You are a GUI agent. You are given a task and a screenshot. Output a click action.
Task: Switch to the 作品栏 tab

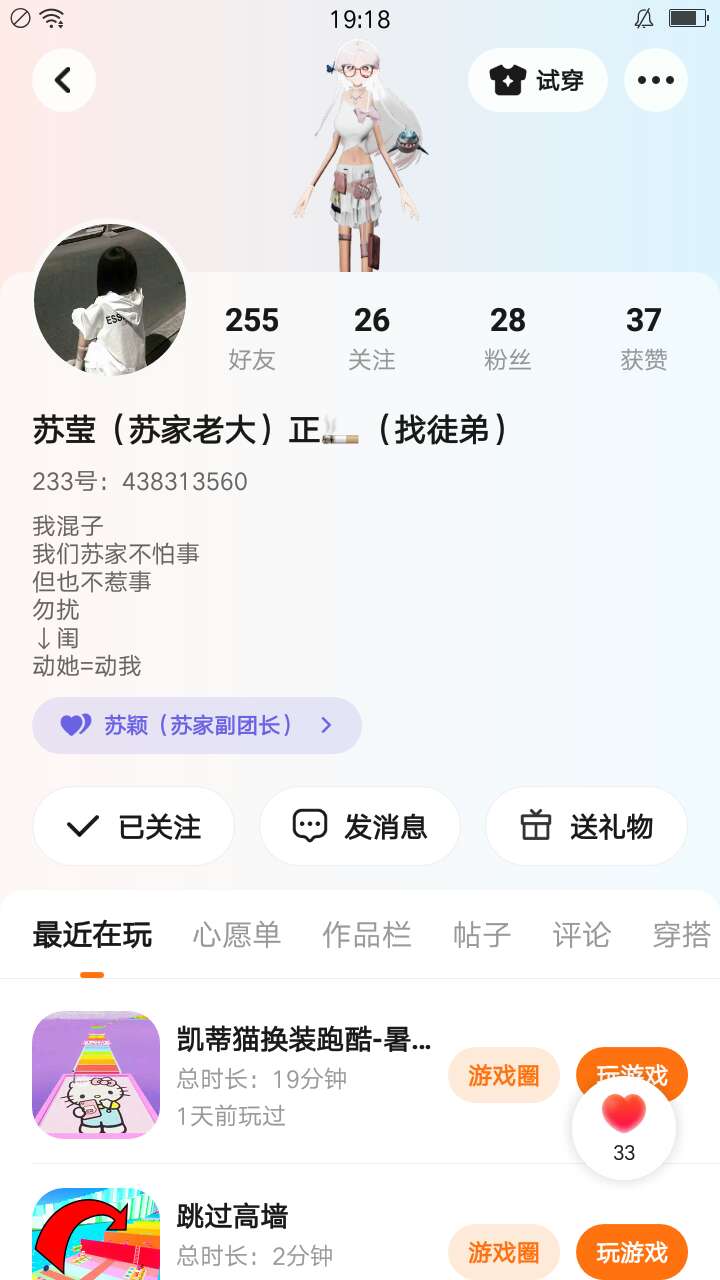point(366,935)
